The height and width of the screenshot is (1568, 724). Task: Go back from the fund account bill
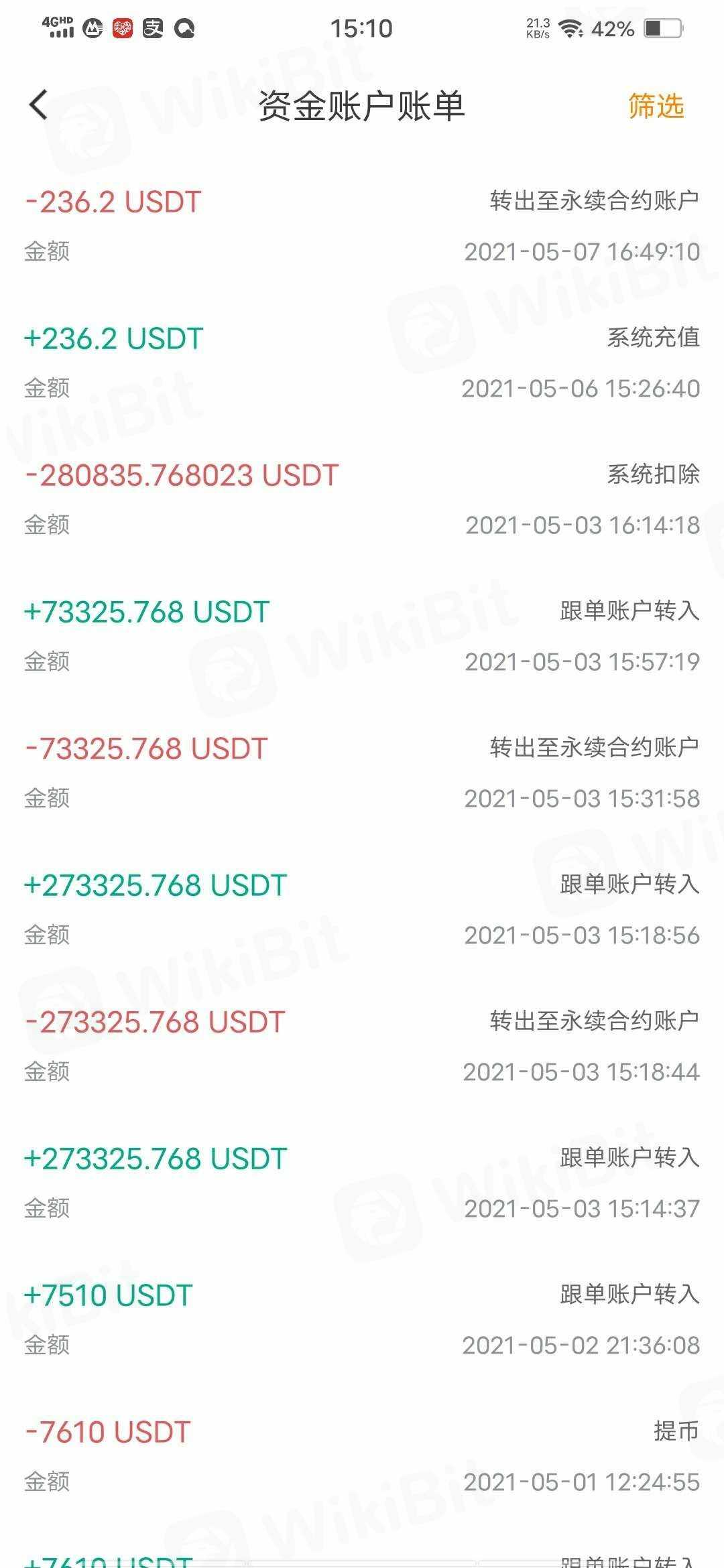point(39,105)
